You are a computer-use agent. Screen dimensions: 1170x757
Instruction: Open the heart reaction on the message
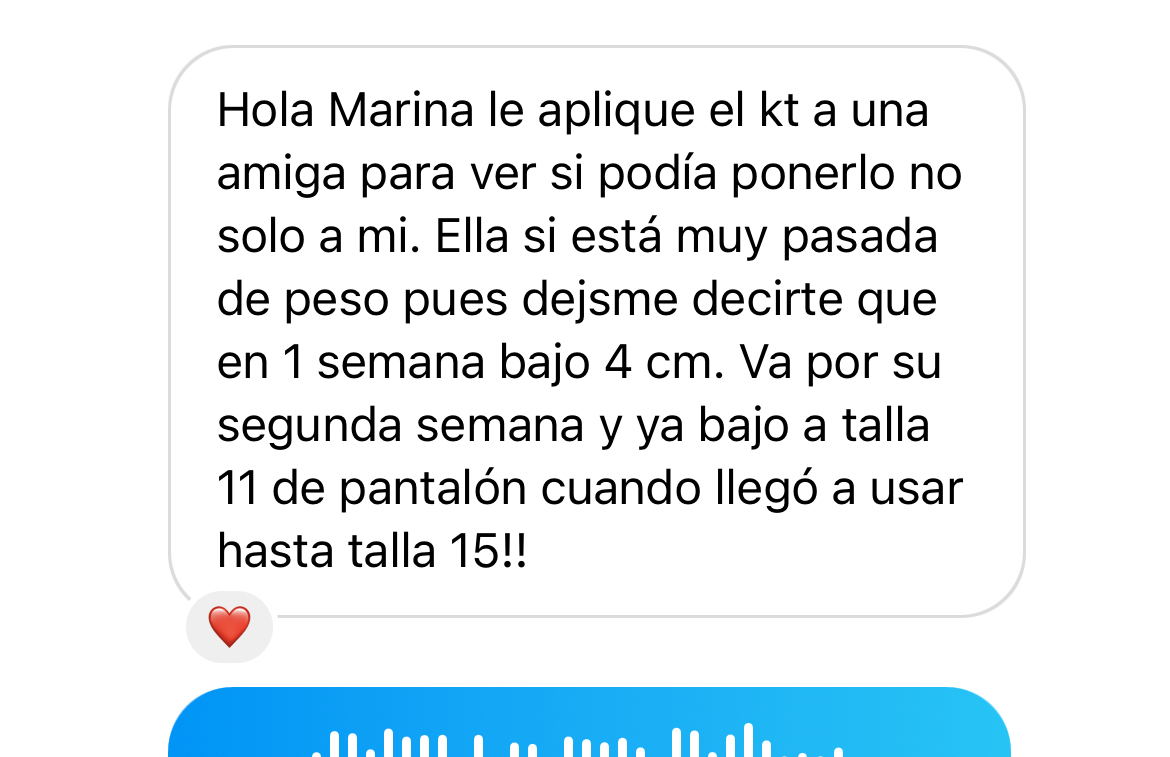coord(229,627)
